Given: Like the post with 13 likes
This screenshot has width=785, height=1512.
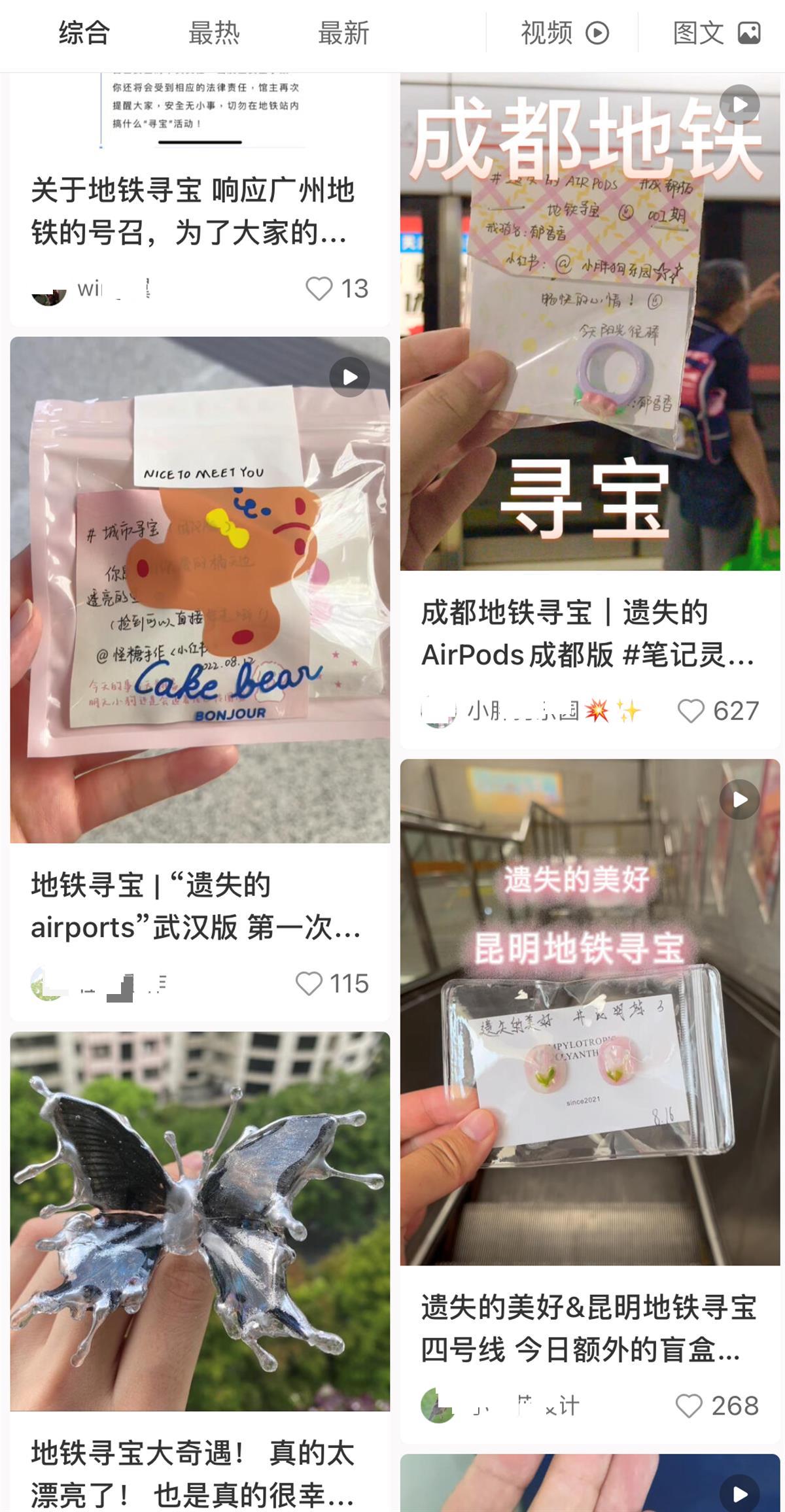Looking at the screenshot, I should point(319,288).
